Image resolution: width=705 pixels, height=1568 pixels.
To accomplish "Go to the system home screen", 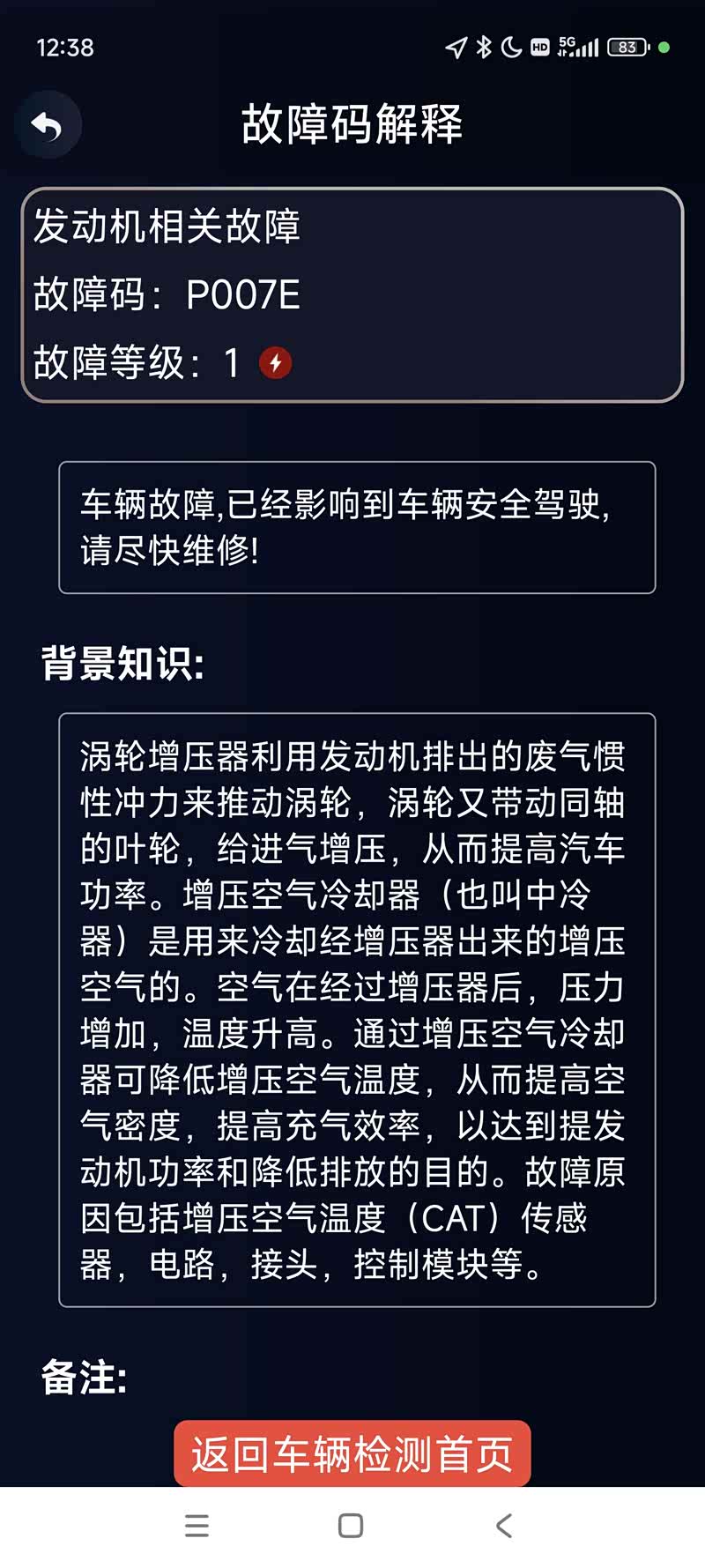I will [x=351, y=1526].
